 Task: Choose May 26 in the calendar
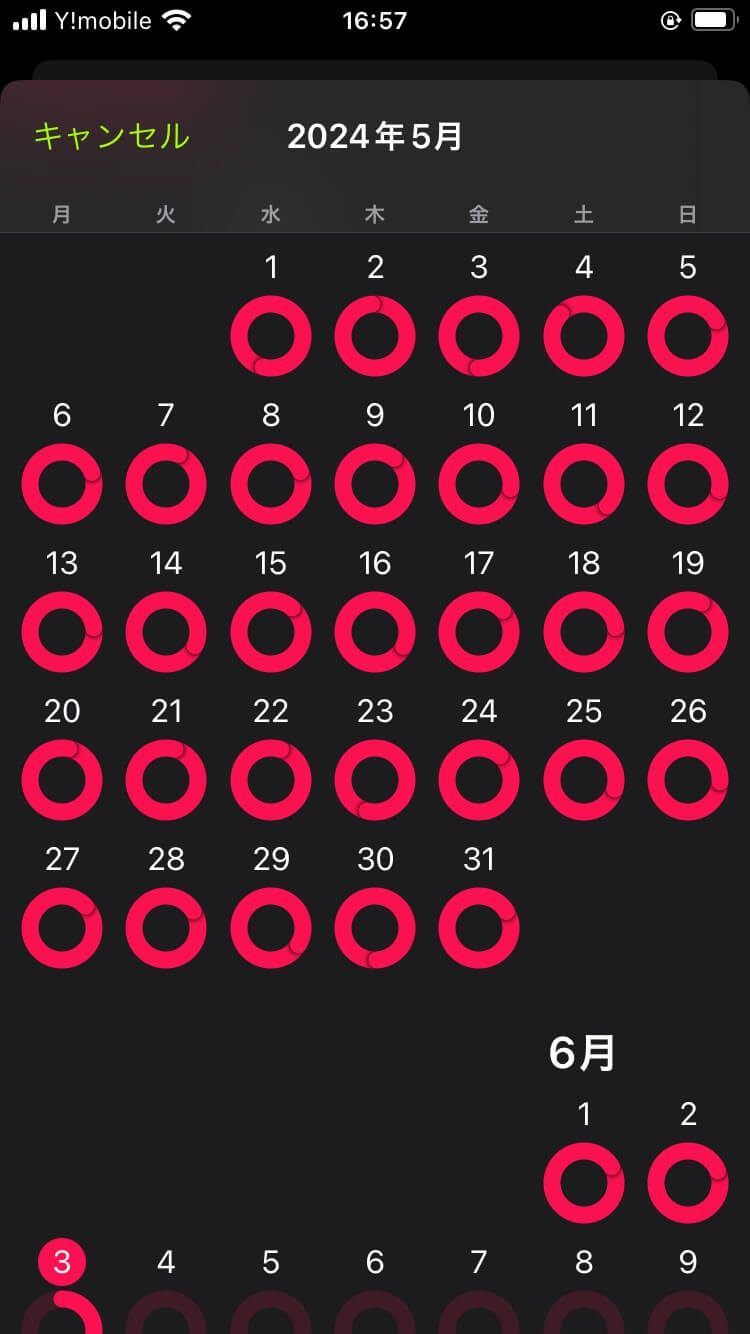pyautogui.click(x=688, y=780)
